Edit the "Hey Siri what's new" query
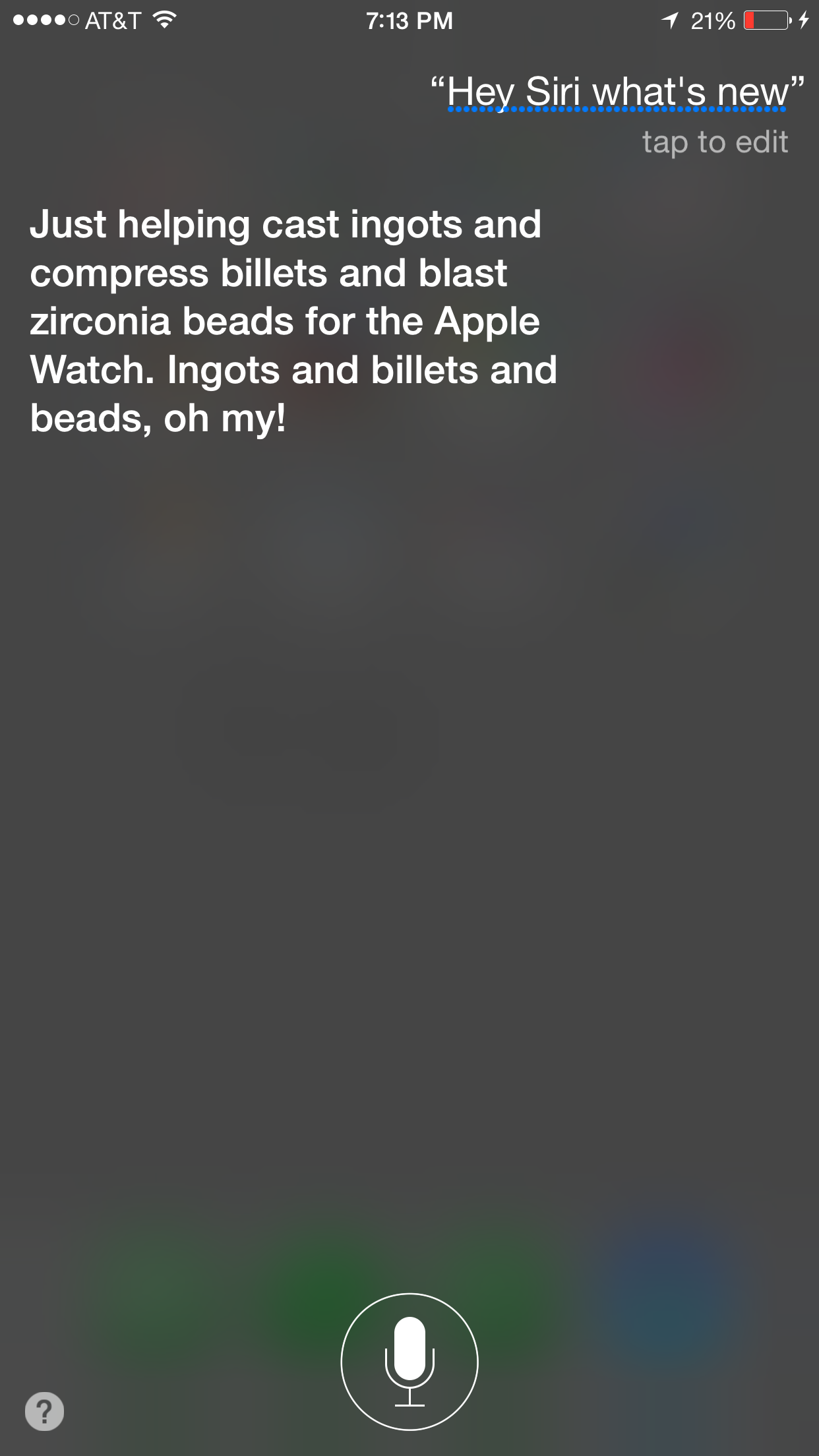 coord(617,92)
